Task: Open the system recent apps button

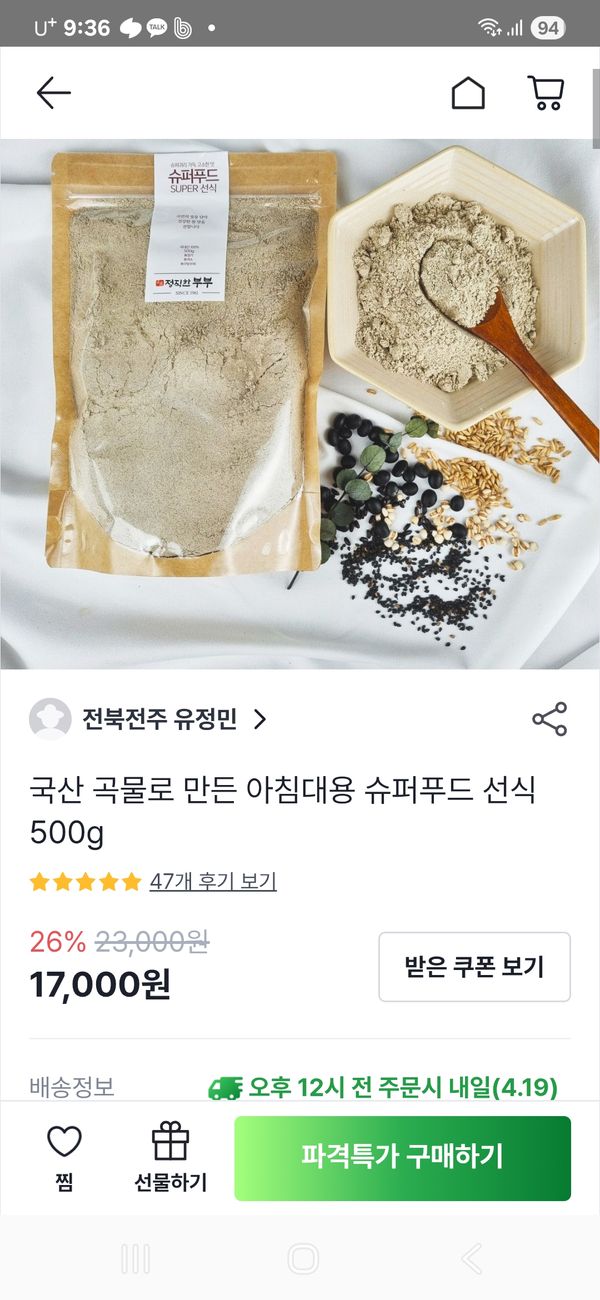Action: coord(135,1258)
